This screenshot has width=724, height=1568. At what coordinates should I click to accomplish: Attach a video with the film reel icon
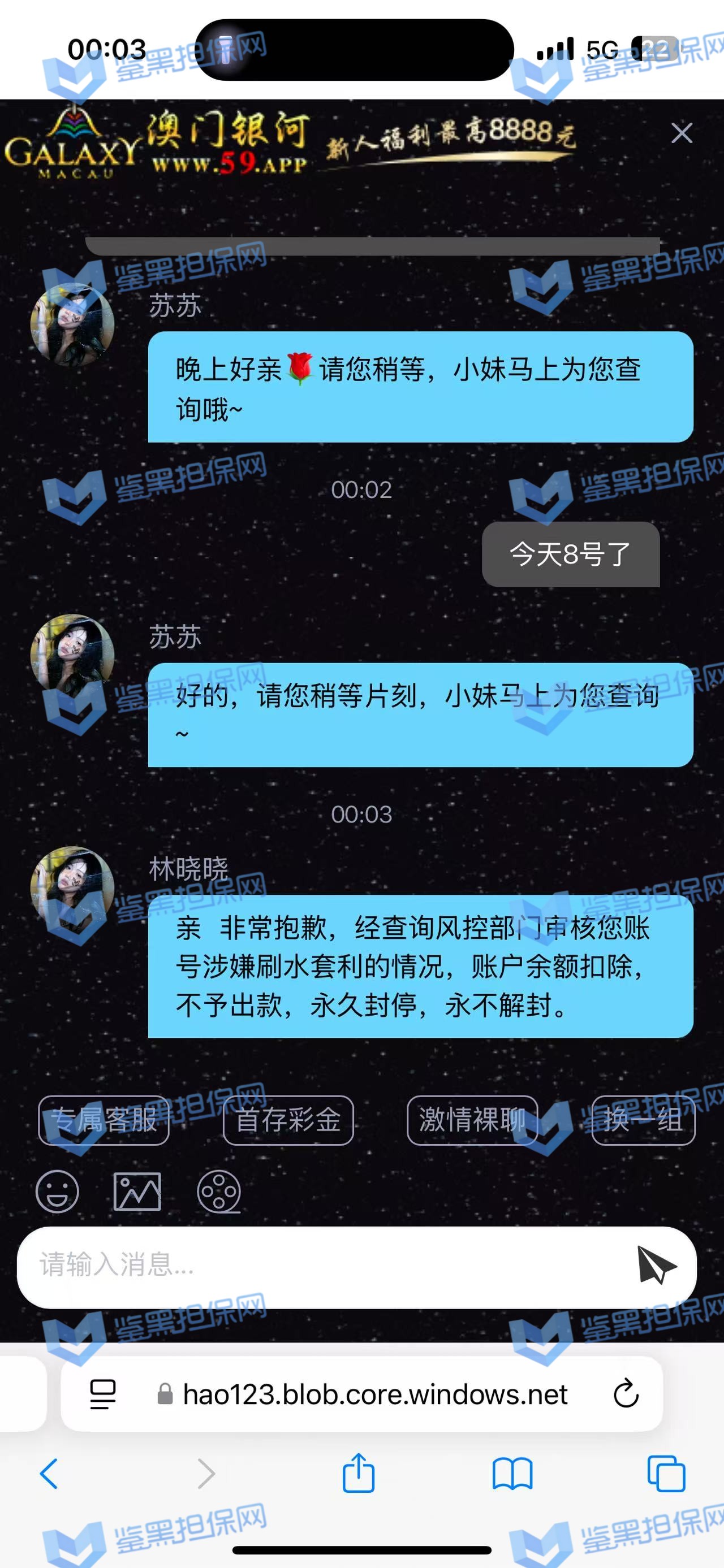tap(218, 1191)
